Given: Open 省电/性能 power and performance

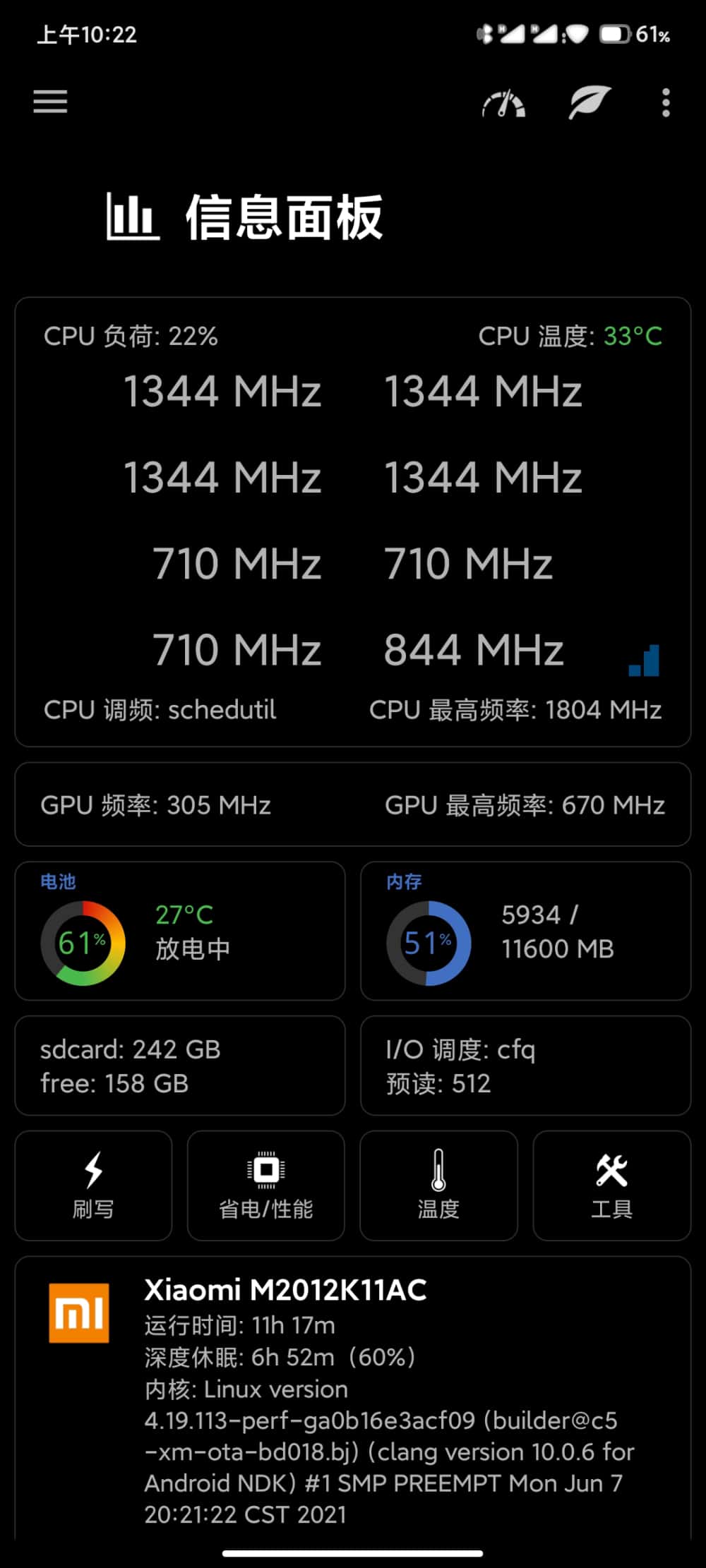Looking at the screenshot, I should (x=266, y=1186).
